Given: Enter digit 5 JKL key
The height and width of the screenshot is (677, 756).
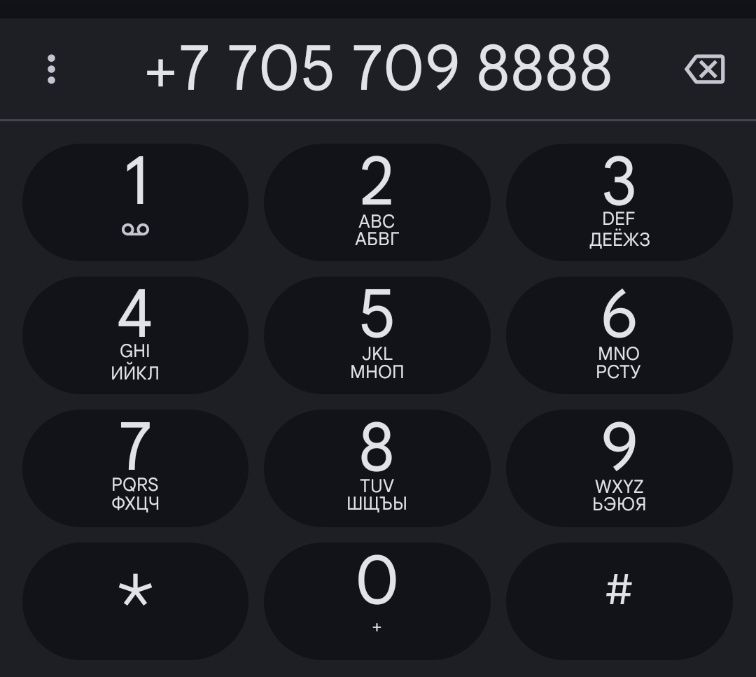Looking at the screenshot, I should [377, 335].
